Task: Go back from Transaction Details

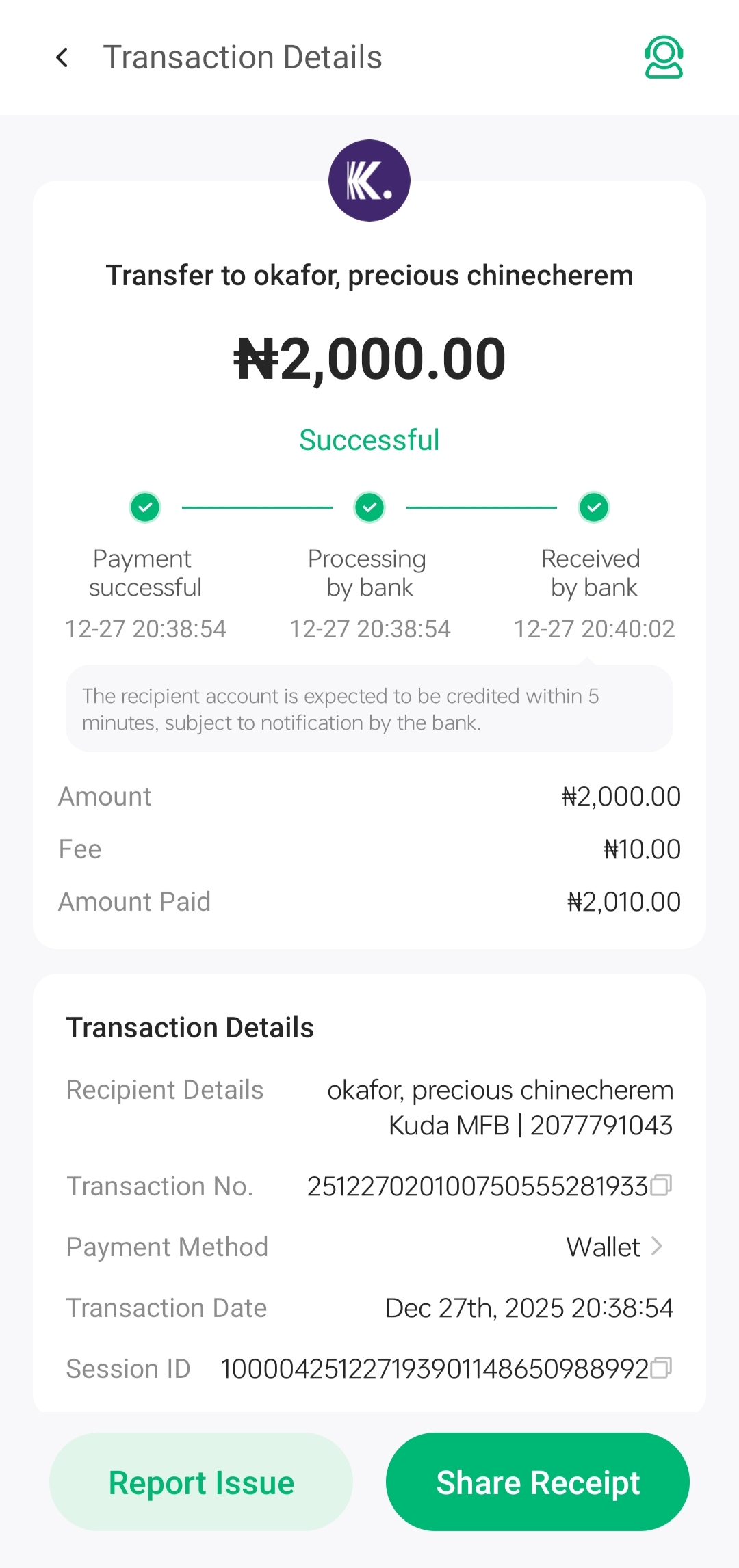Action: point(62,57)
